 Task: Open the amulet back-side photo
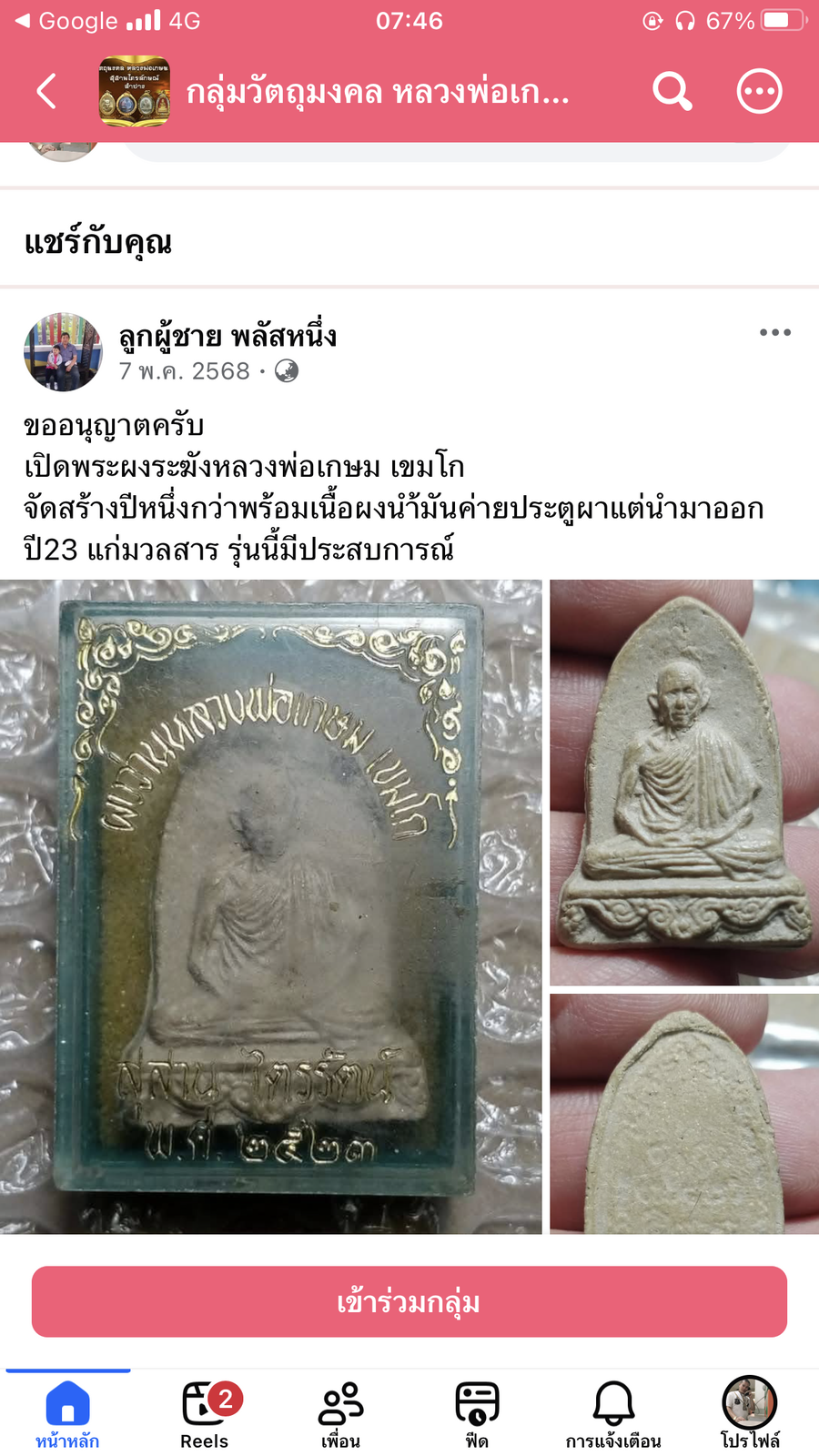684,1114
